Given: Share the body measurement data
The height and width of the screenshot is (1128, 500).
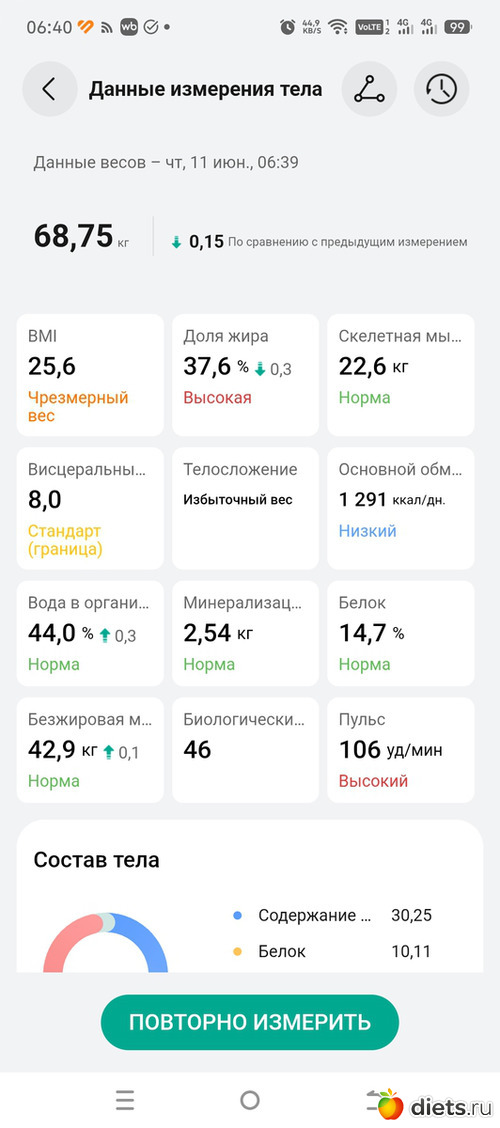Looking at the screenshot, I should 369,89.
